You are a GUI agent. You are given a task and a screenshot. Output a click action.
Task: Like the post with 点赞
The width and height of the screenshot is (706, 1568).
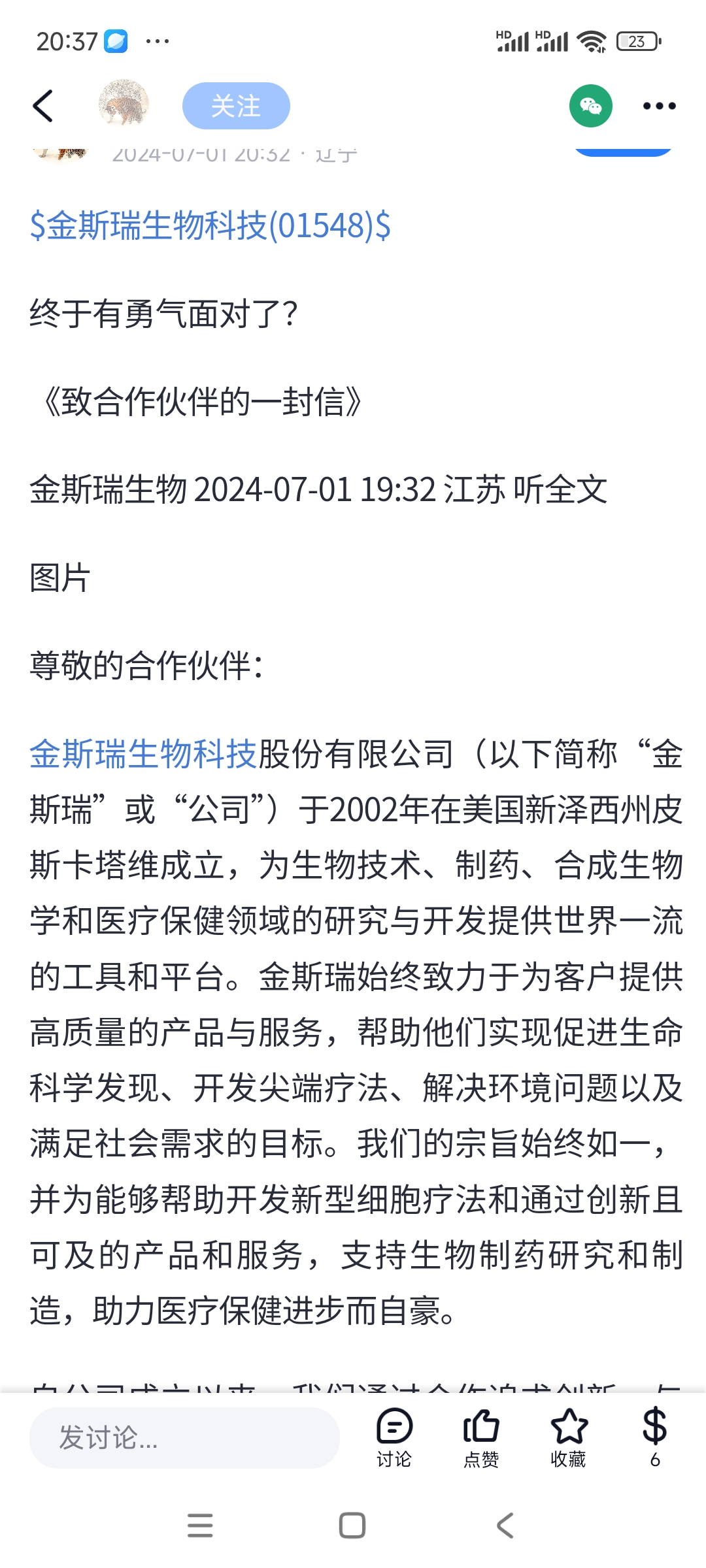(x=481, y=1437)
